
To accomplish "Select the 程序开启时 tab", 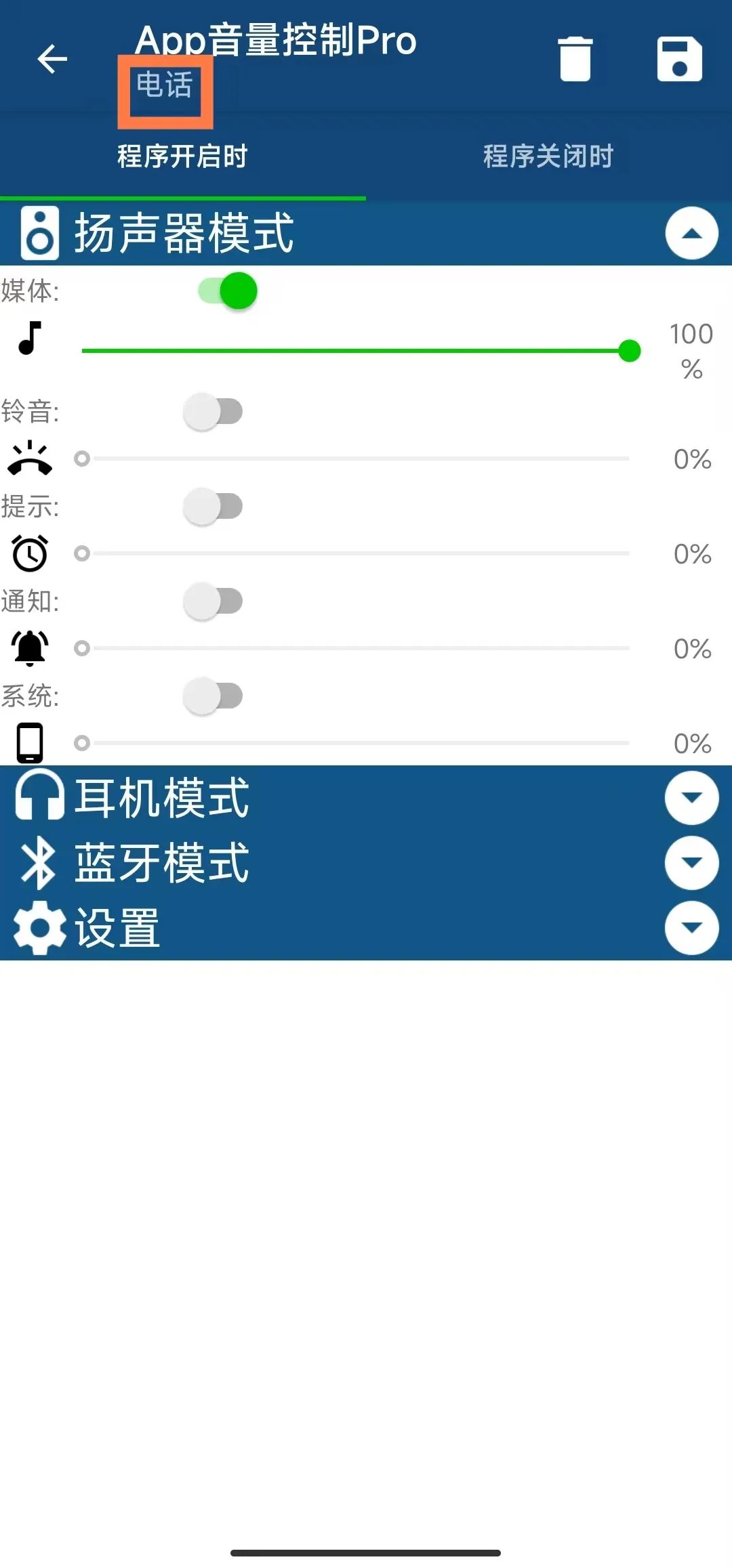I will [x=182, y=156].
